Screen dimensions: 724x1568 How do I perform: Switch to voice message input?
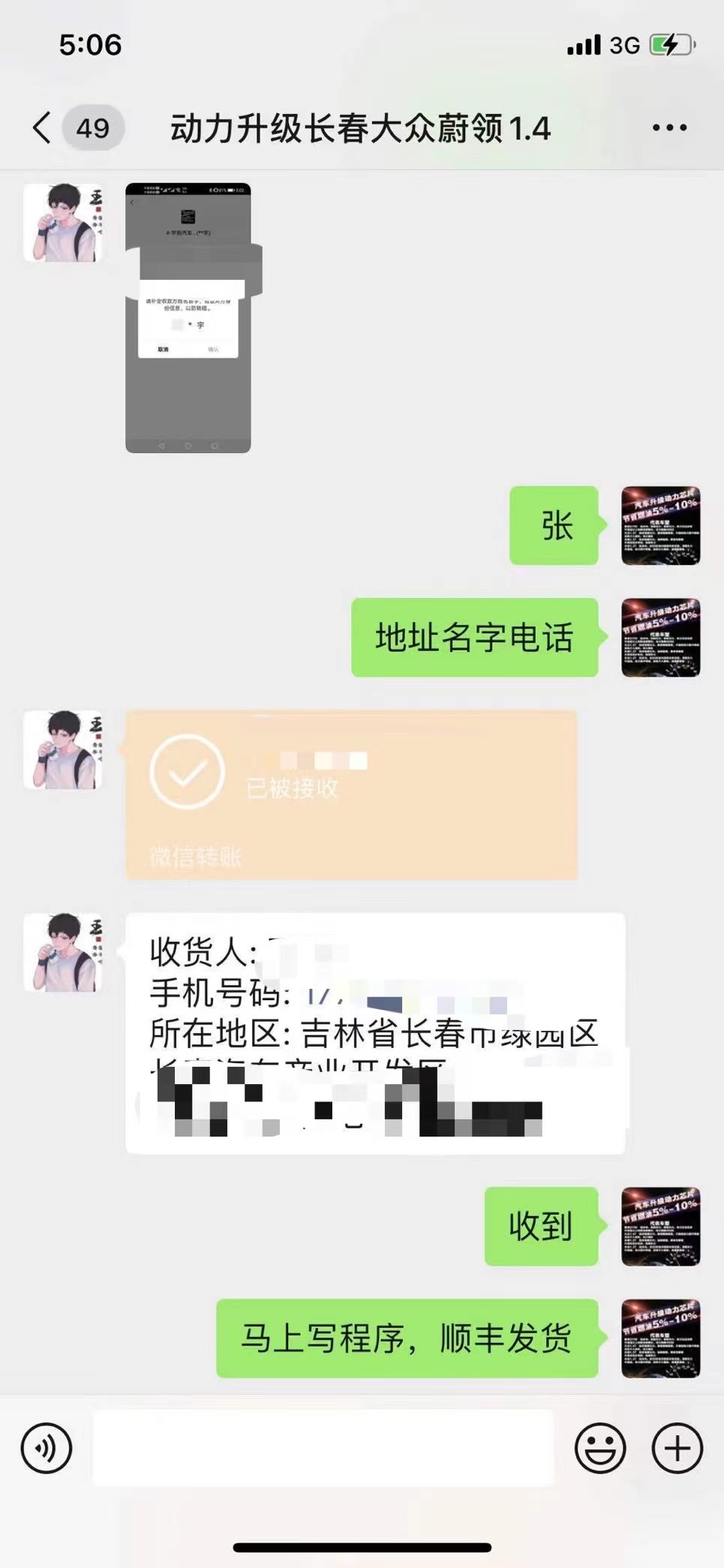pyautogui.click(x=47, y=1447)
